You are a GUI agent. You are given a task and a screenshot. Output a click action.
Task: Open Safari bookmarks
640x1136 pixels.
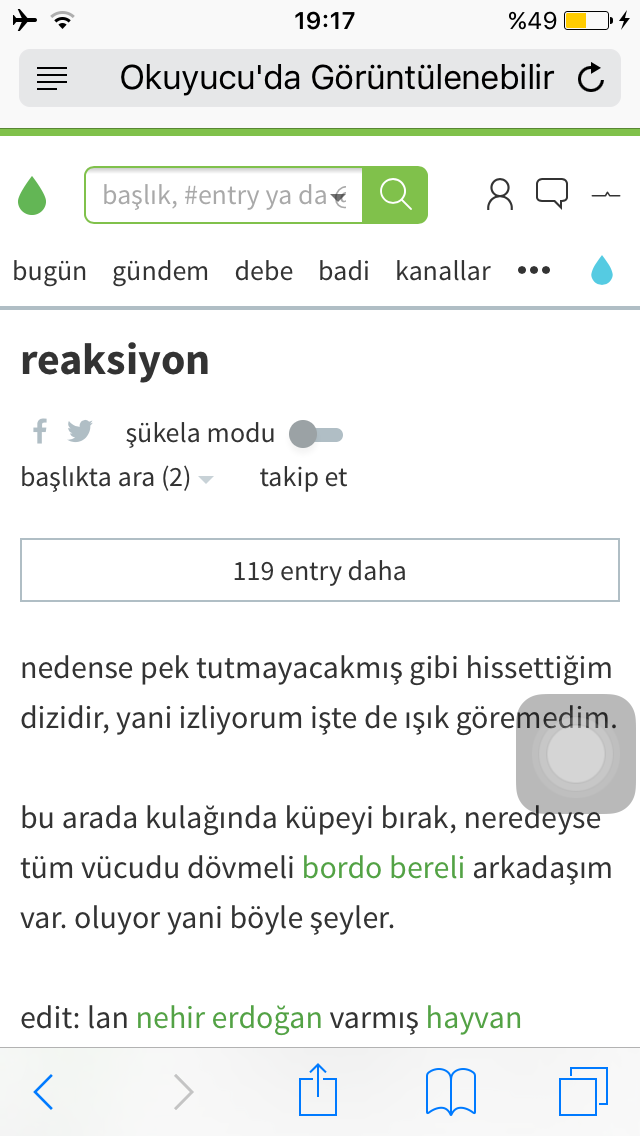click(x=450, y=1091)
